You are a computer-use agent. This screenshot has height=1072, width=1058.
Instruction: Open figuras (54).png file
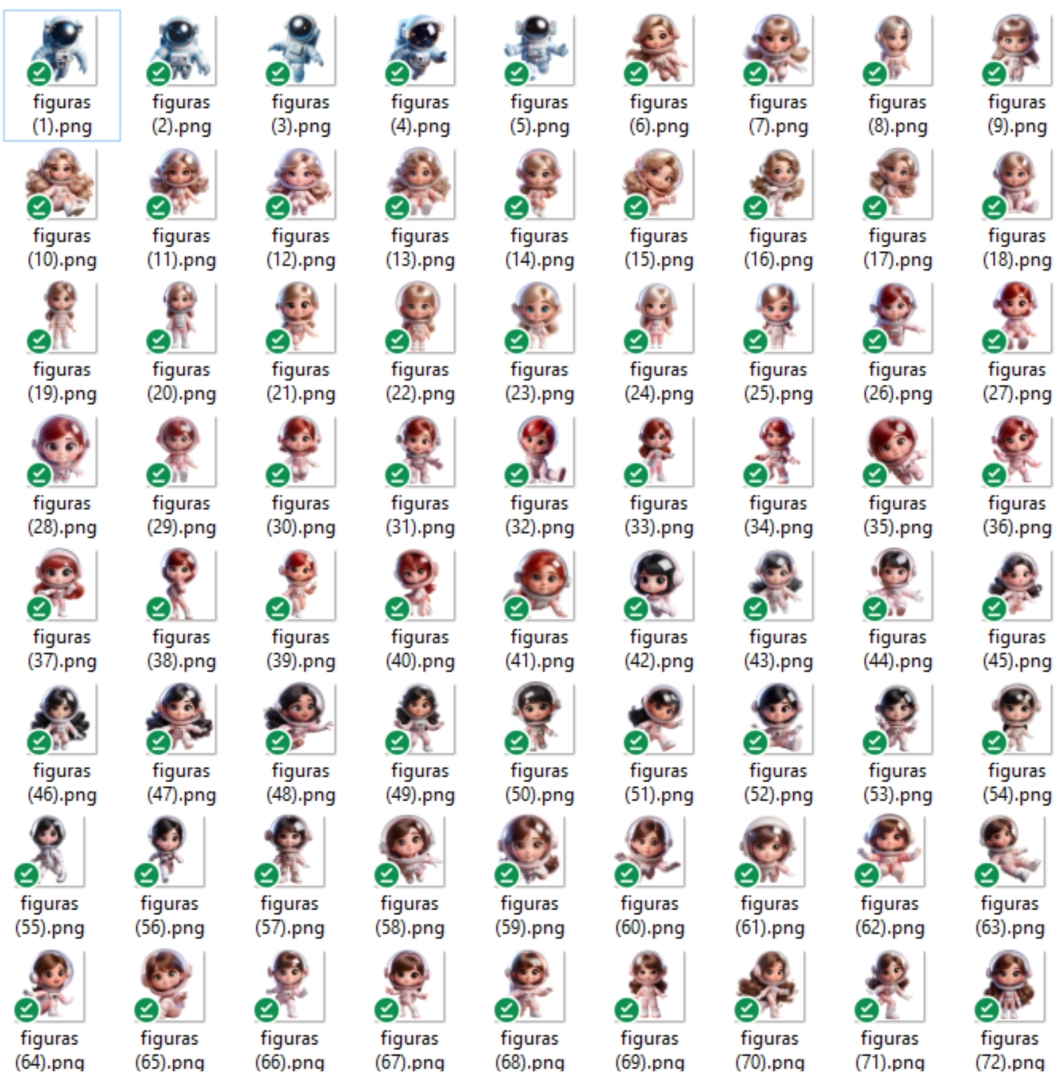(x=1017, y=717)
